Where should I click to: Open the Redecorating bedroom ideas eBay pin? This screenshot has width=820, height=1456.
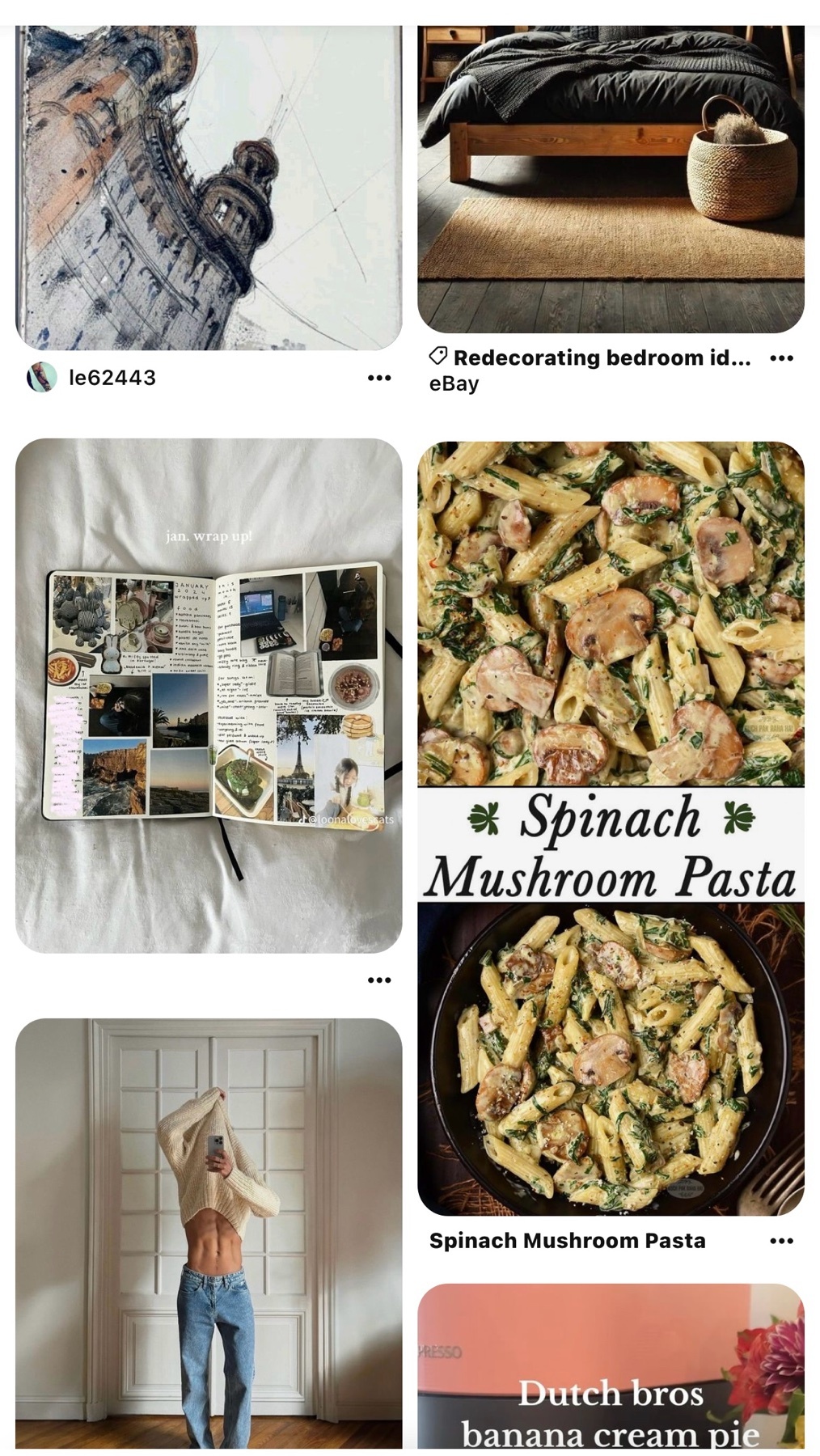(x=611, y=178)
